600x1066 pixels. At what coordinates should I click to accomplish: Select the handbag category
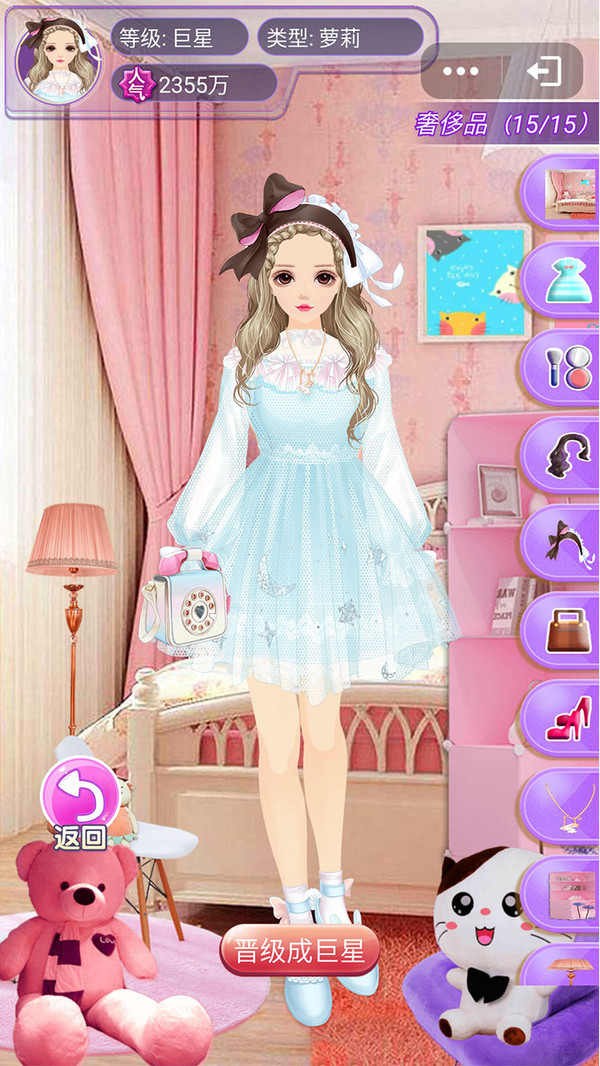[569, 630]
